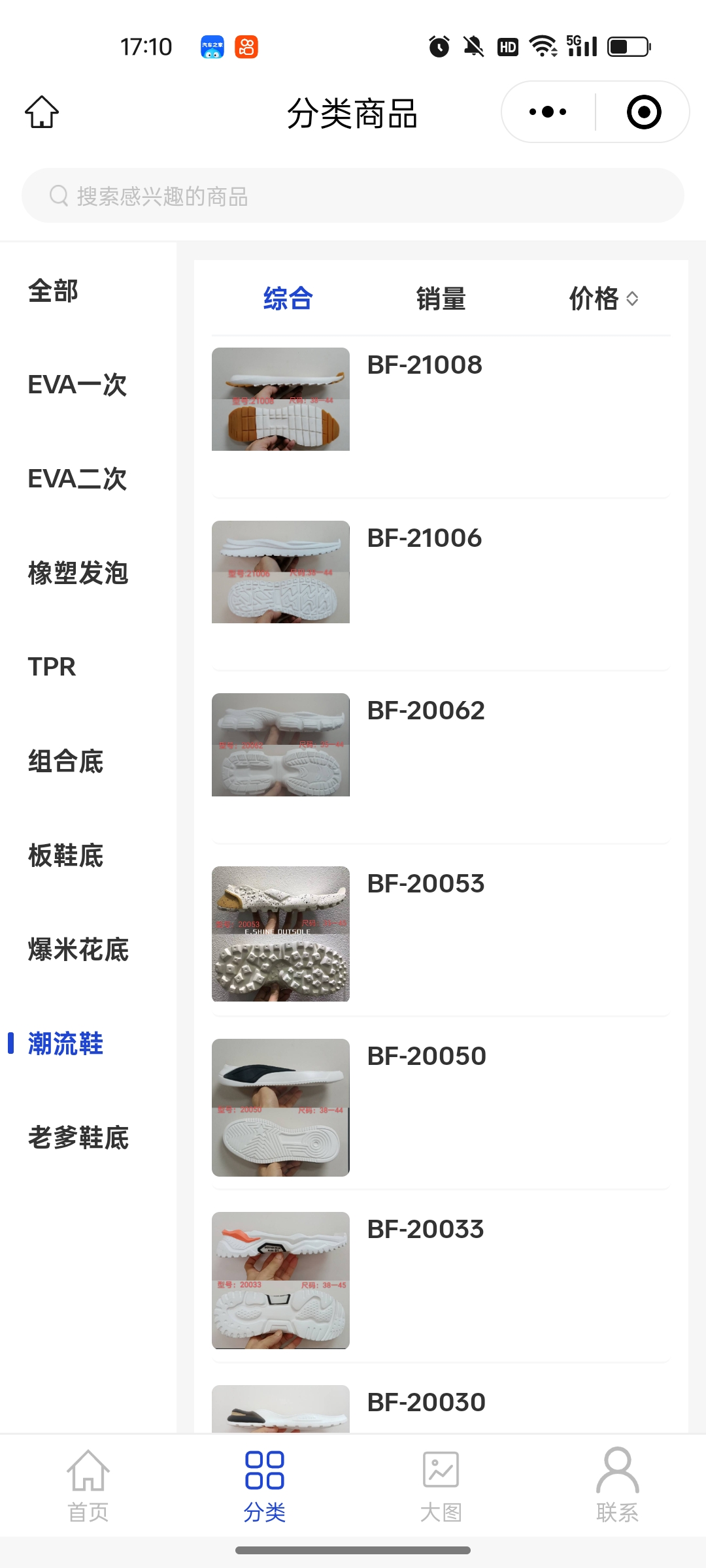706x1568 pixels.
Task: Open product BF-20033
Action: pos(426,1230)
